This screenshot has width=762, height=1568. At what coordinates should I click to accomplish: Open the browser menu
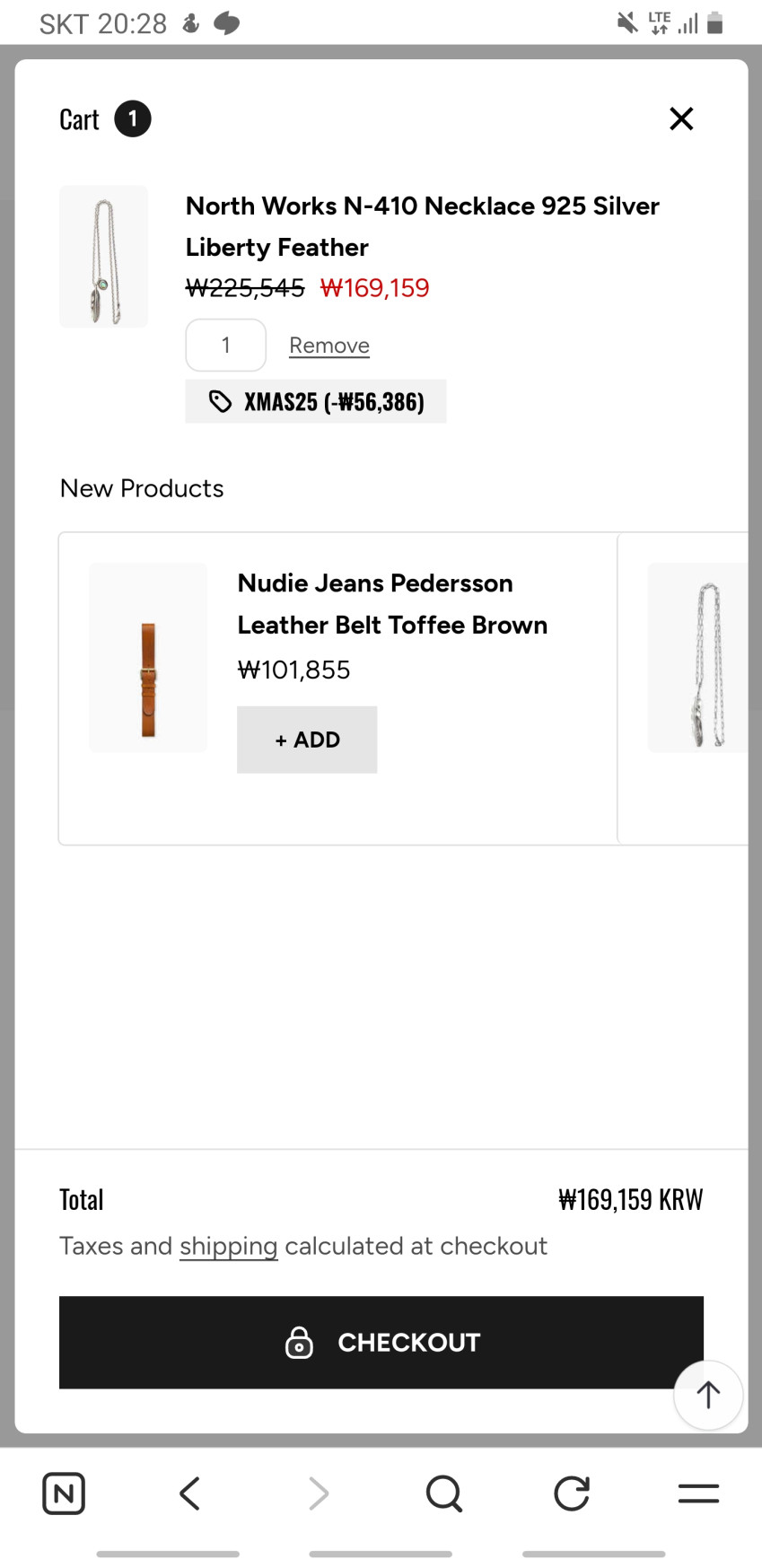coord(697,1494)
